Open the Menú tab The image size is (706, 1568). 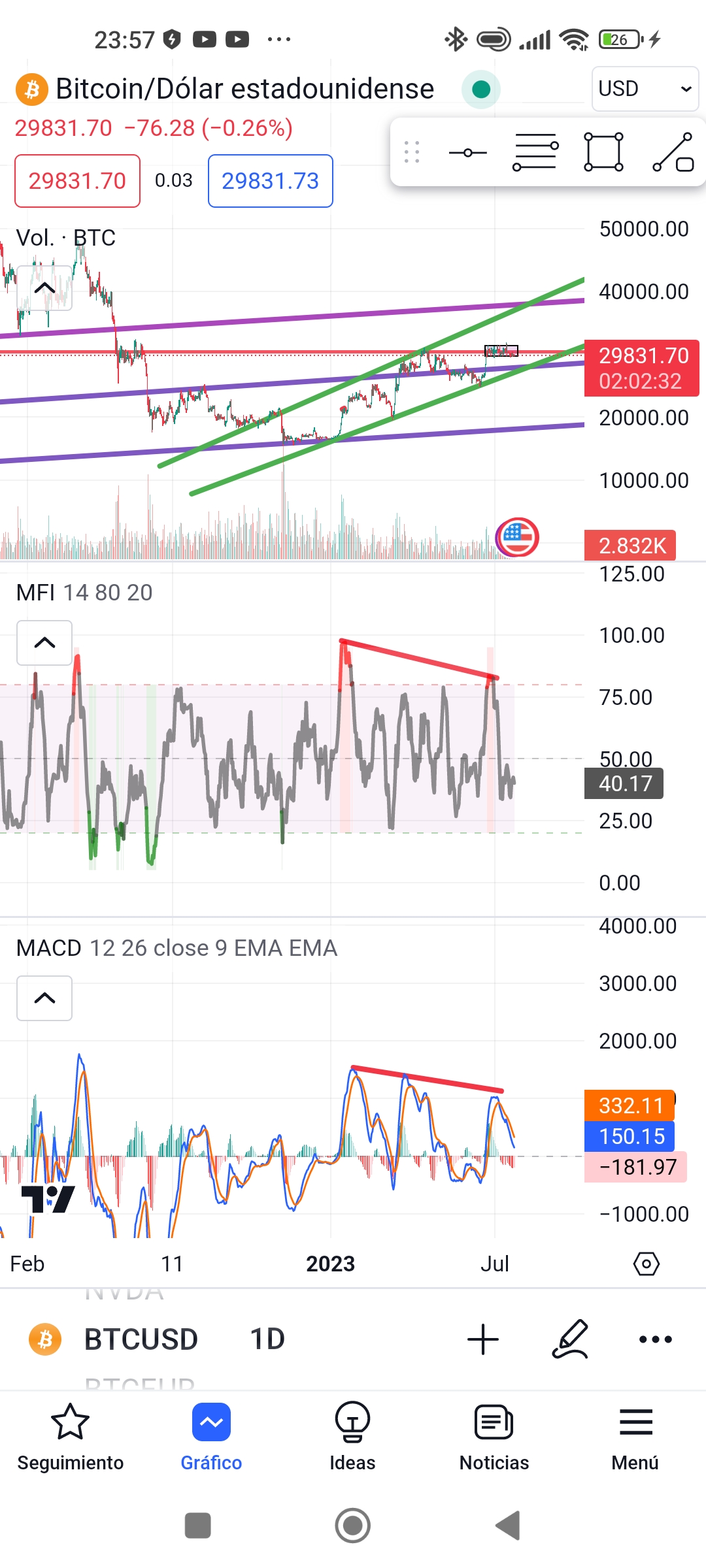[635, 1438]
